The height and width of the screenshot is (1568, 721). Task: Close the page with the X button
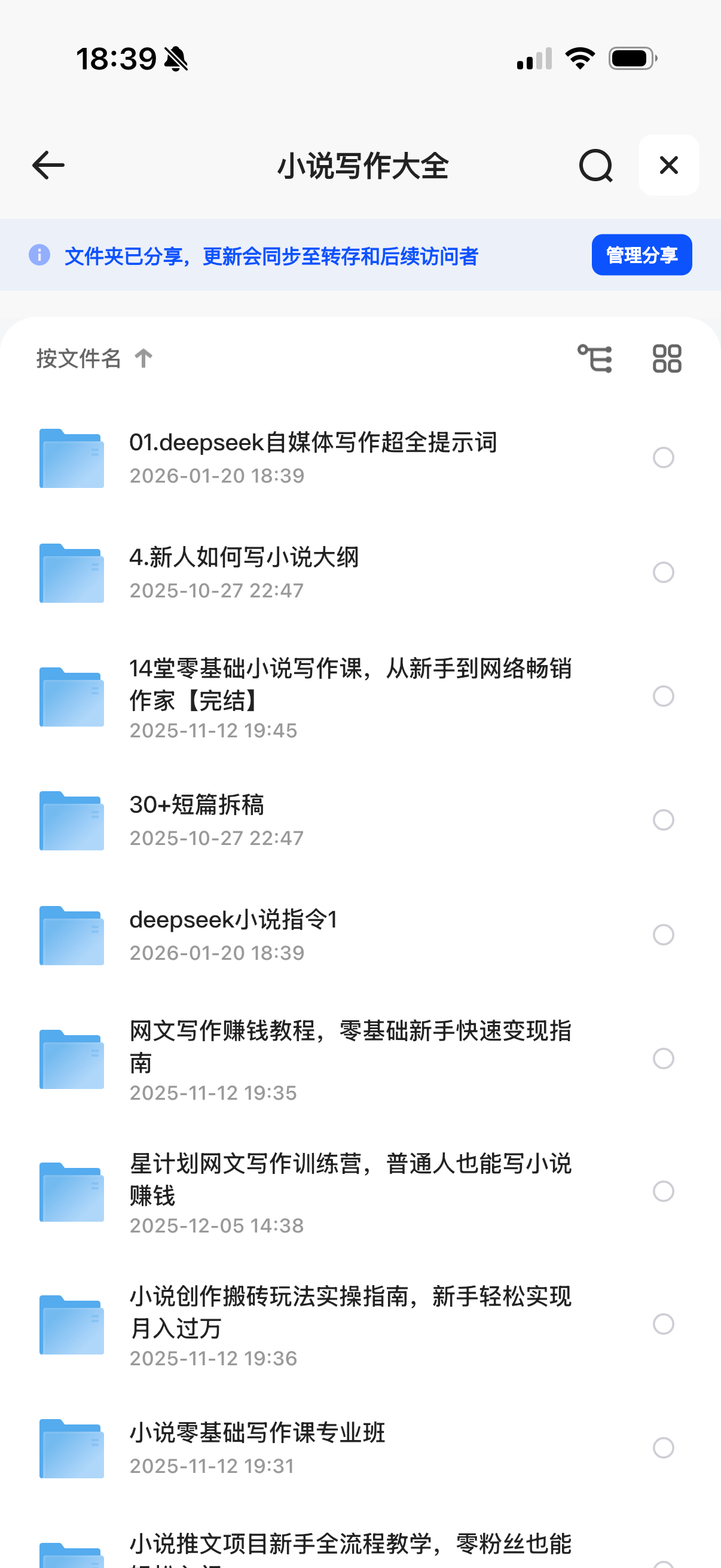(x=668, y=165)
